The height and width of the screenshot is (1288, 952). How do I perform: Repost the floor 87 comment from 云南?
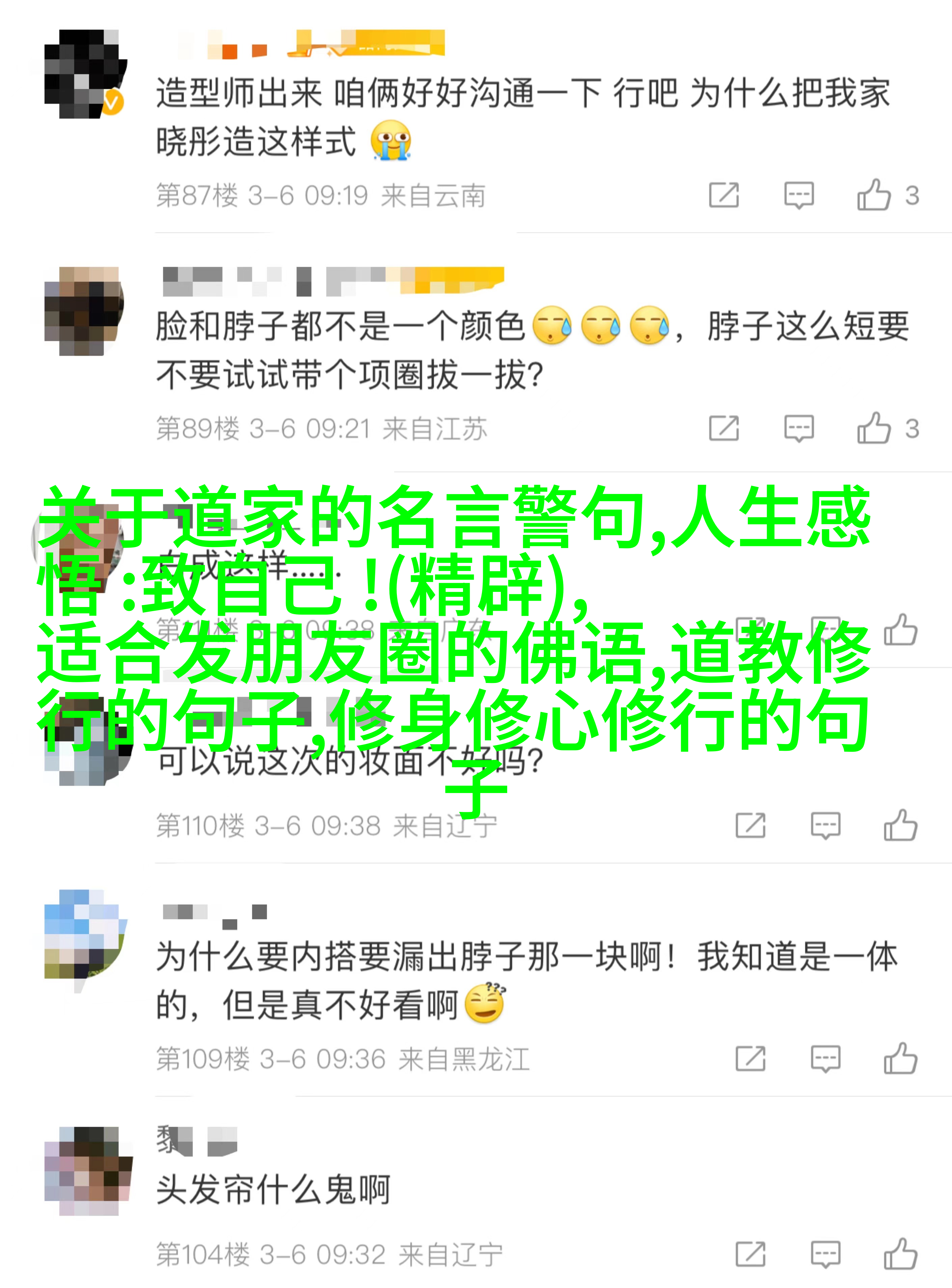point(724,195)
